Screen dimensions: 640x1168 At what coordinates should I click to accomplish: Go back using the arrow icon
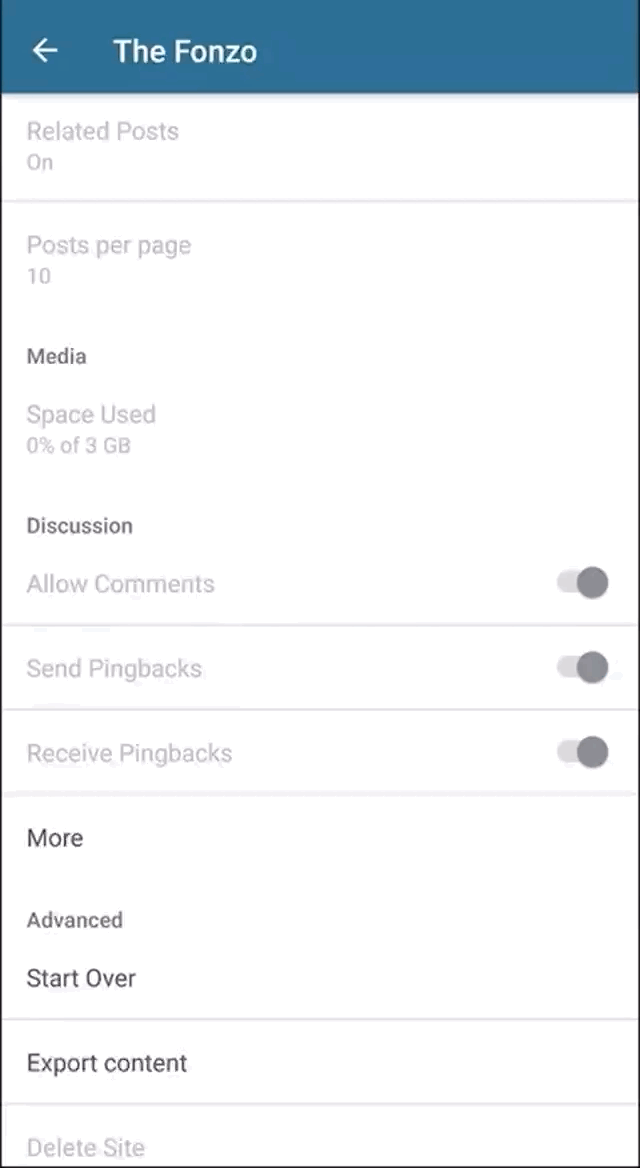click(45, 51)
